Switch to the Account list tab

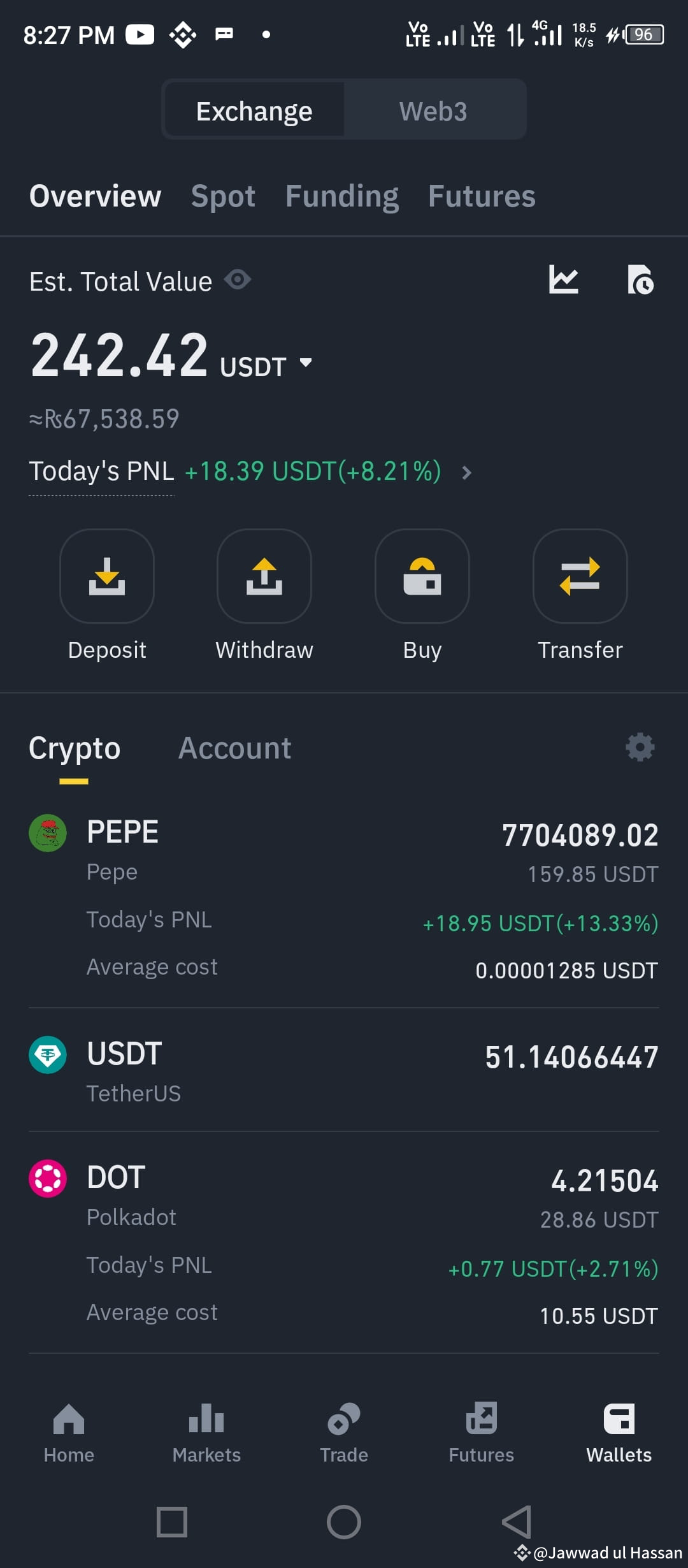234,748
